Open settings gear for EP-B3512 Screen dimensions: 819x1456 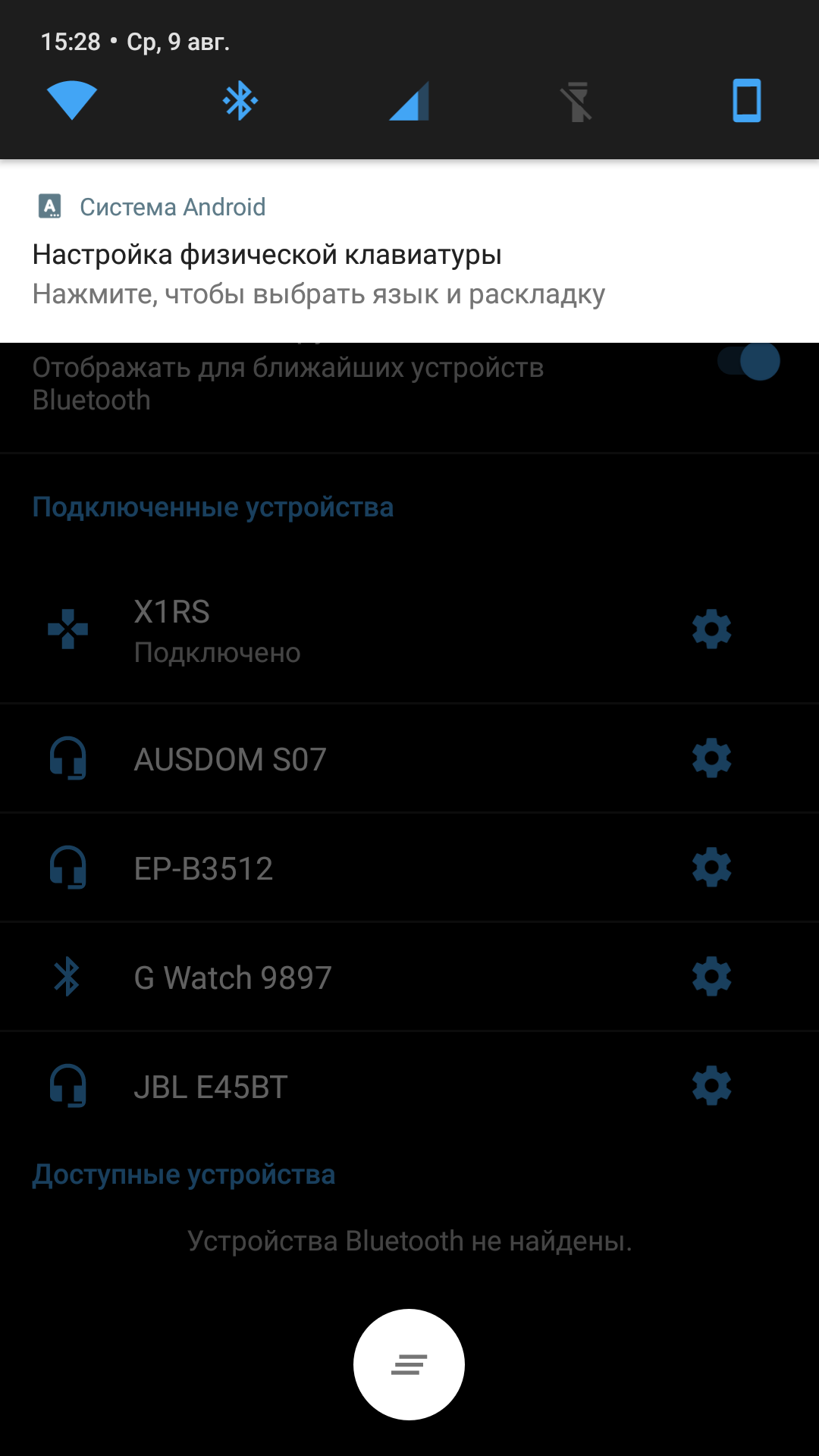click(711, 868)
